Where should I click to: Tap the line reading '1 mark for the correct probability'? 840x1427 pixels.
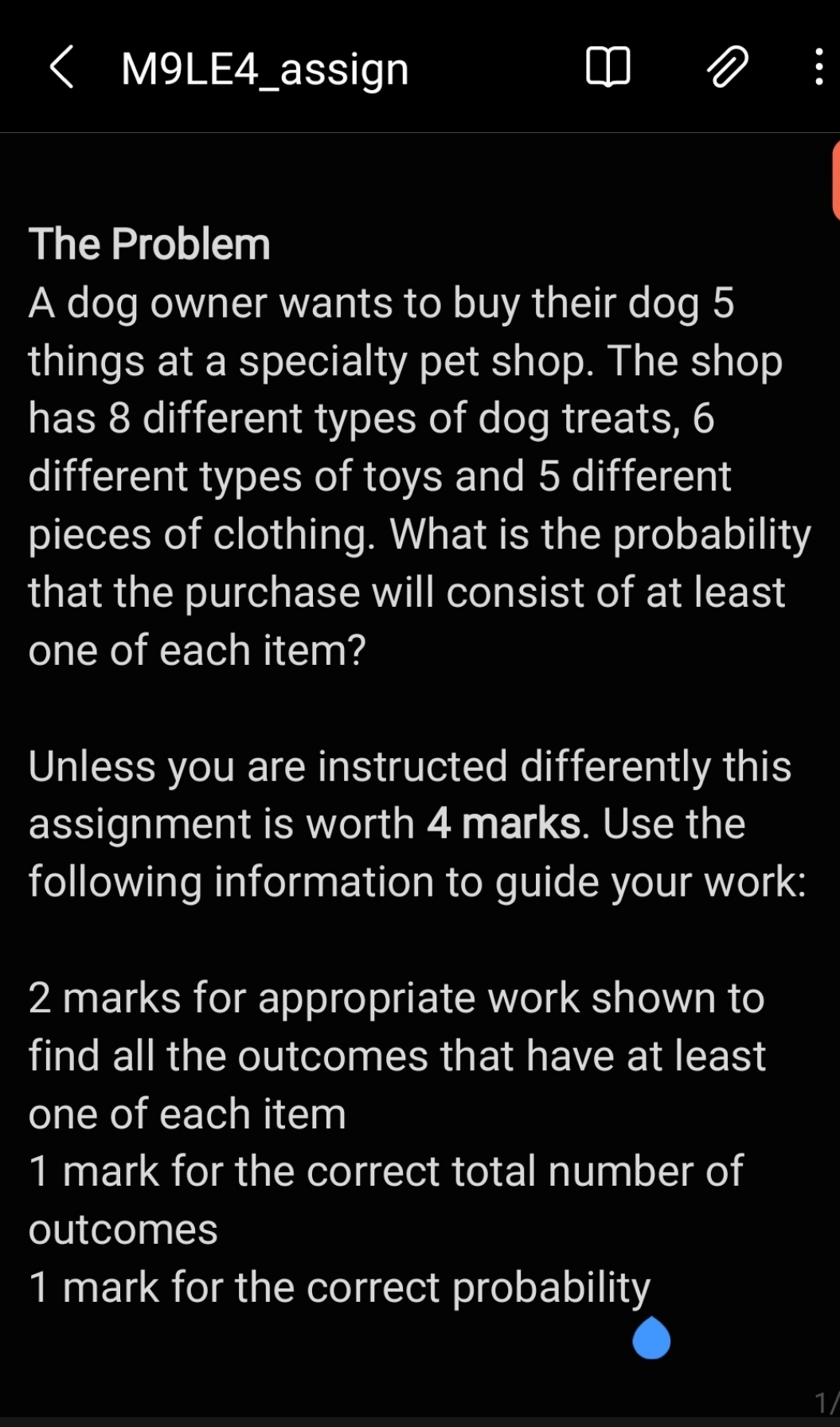[x=338, y=1286]
